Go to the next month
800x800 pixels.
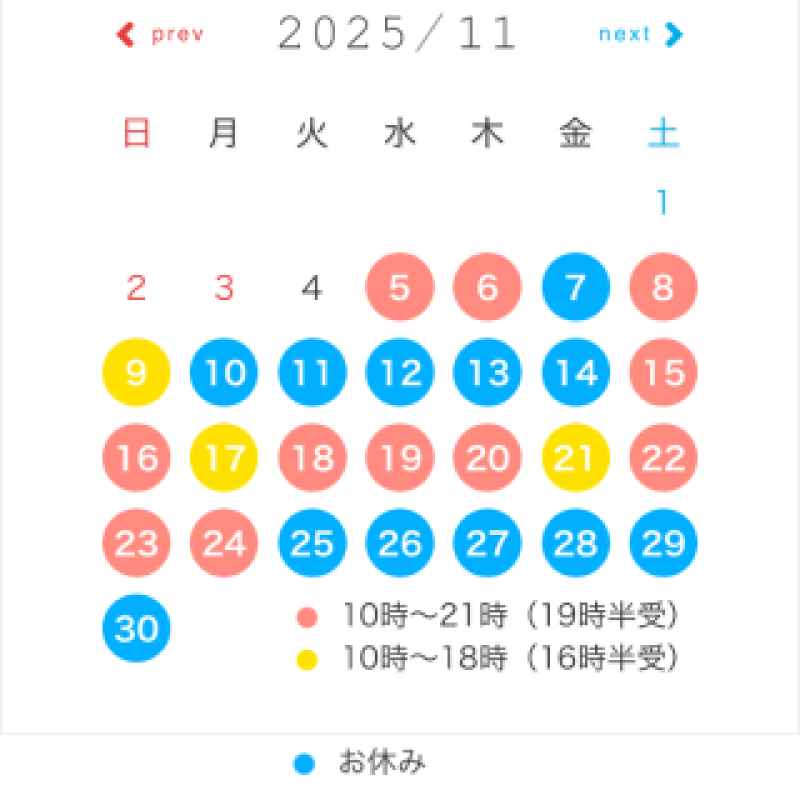[640, 35]
